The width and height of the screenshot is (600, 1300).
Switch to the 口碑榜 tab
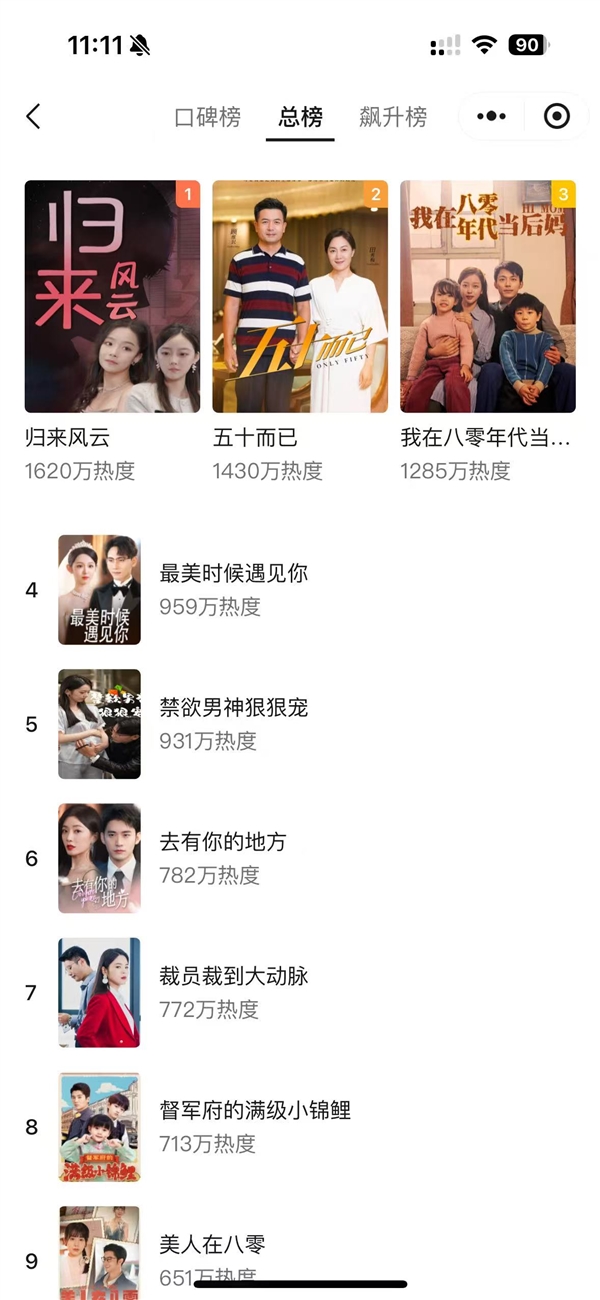[208, 117]
